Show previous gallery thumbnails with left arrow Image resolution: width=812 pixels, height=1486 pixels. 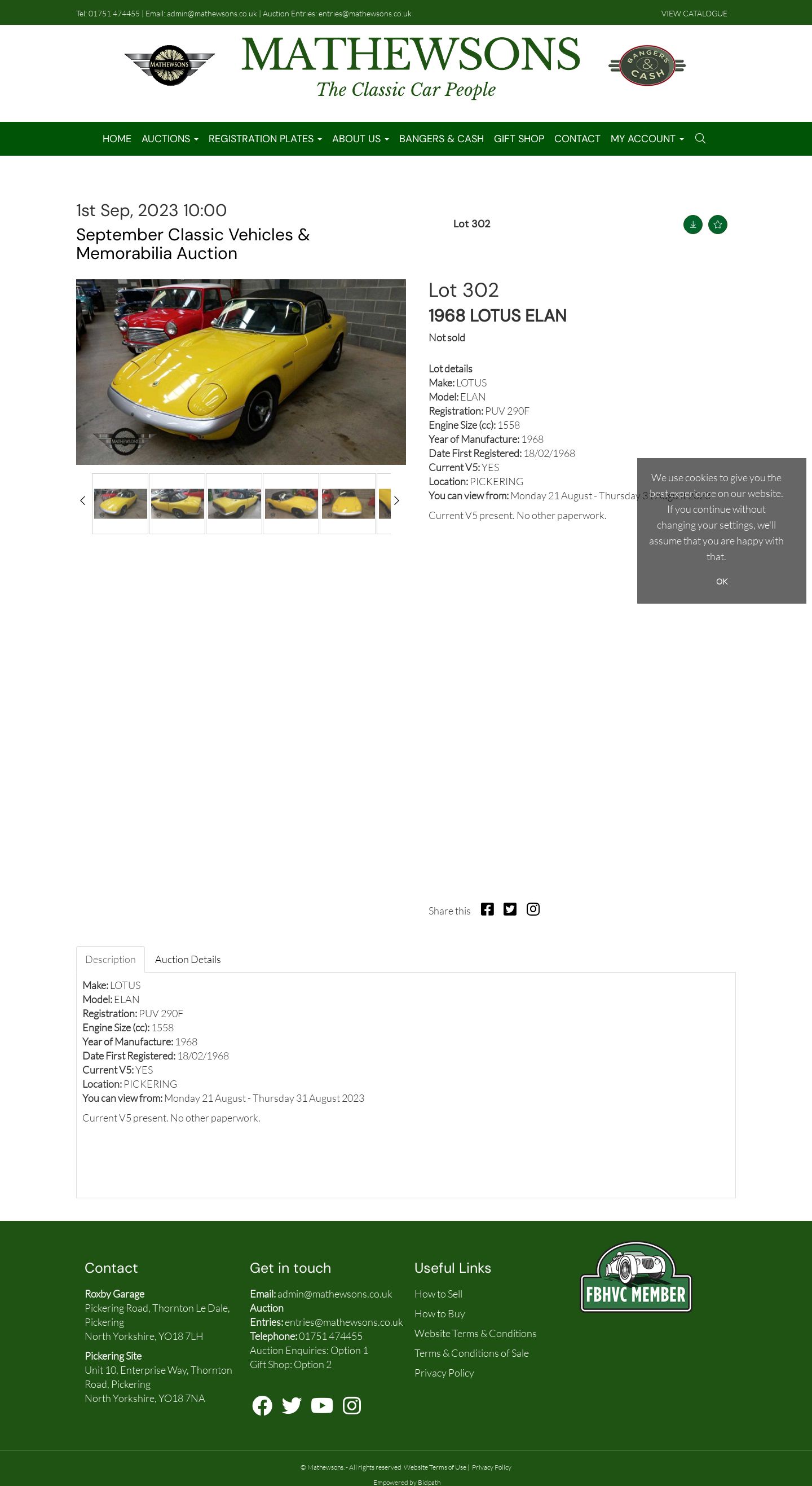click(82, 501)
